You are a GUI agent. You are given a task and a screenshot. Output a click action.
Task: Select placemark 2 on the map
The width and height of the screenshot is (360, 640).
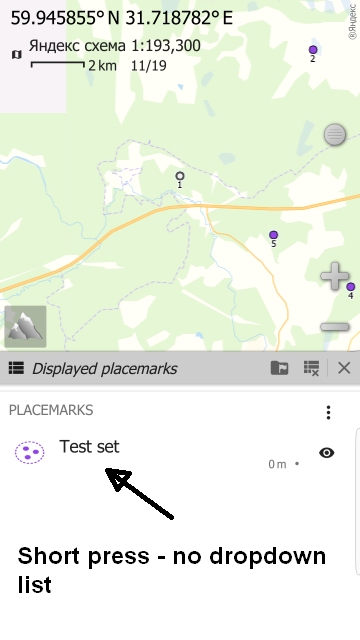click(x=313, y=50)
